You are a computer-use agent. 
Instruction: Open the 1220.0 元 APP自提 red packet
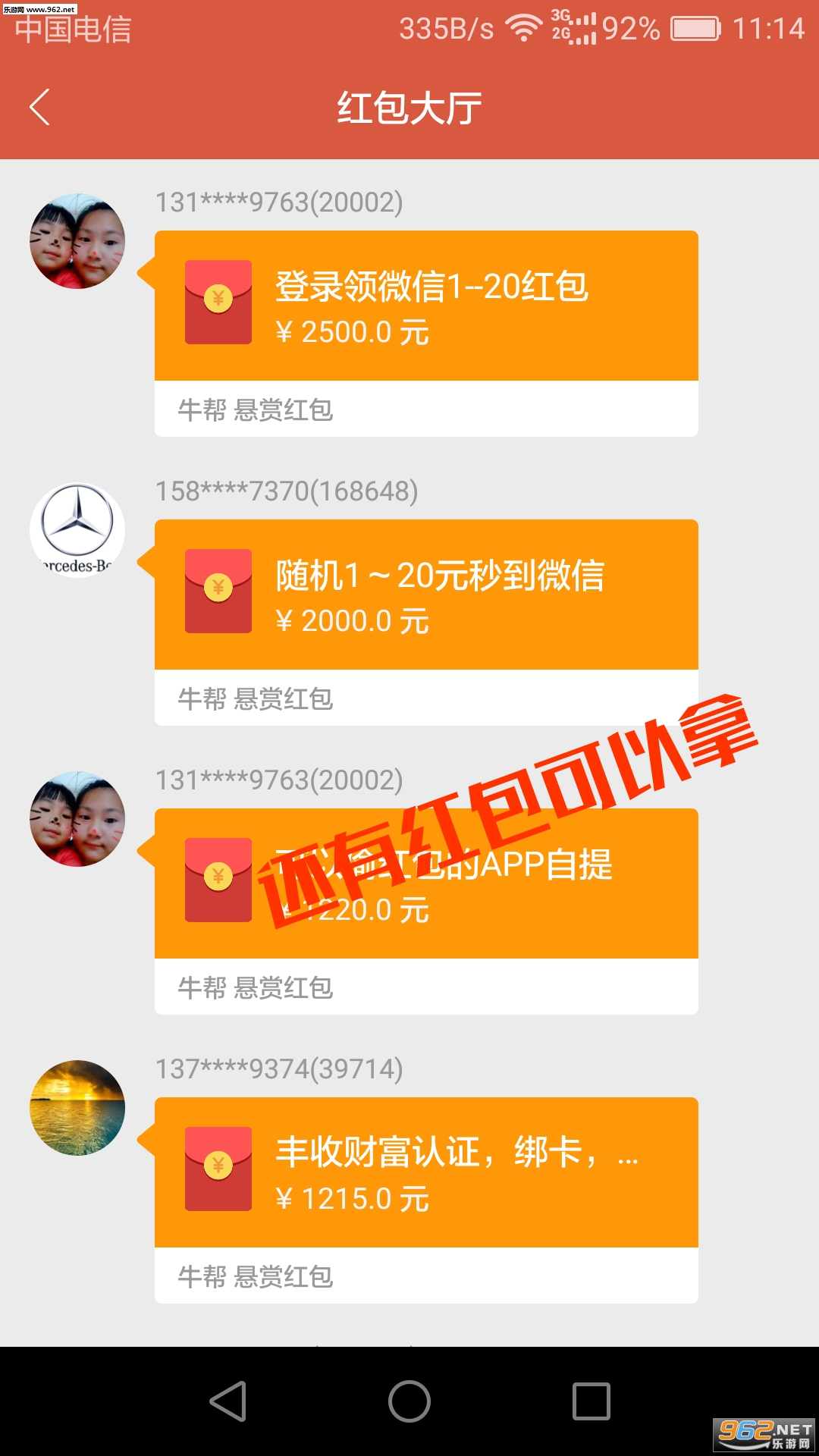tap(426, 884)
